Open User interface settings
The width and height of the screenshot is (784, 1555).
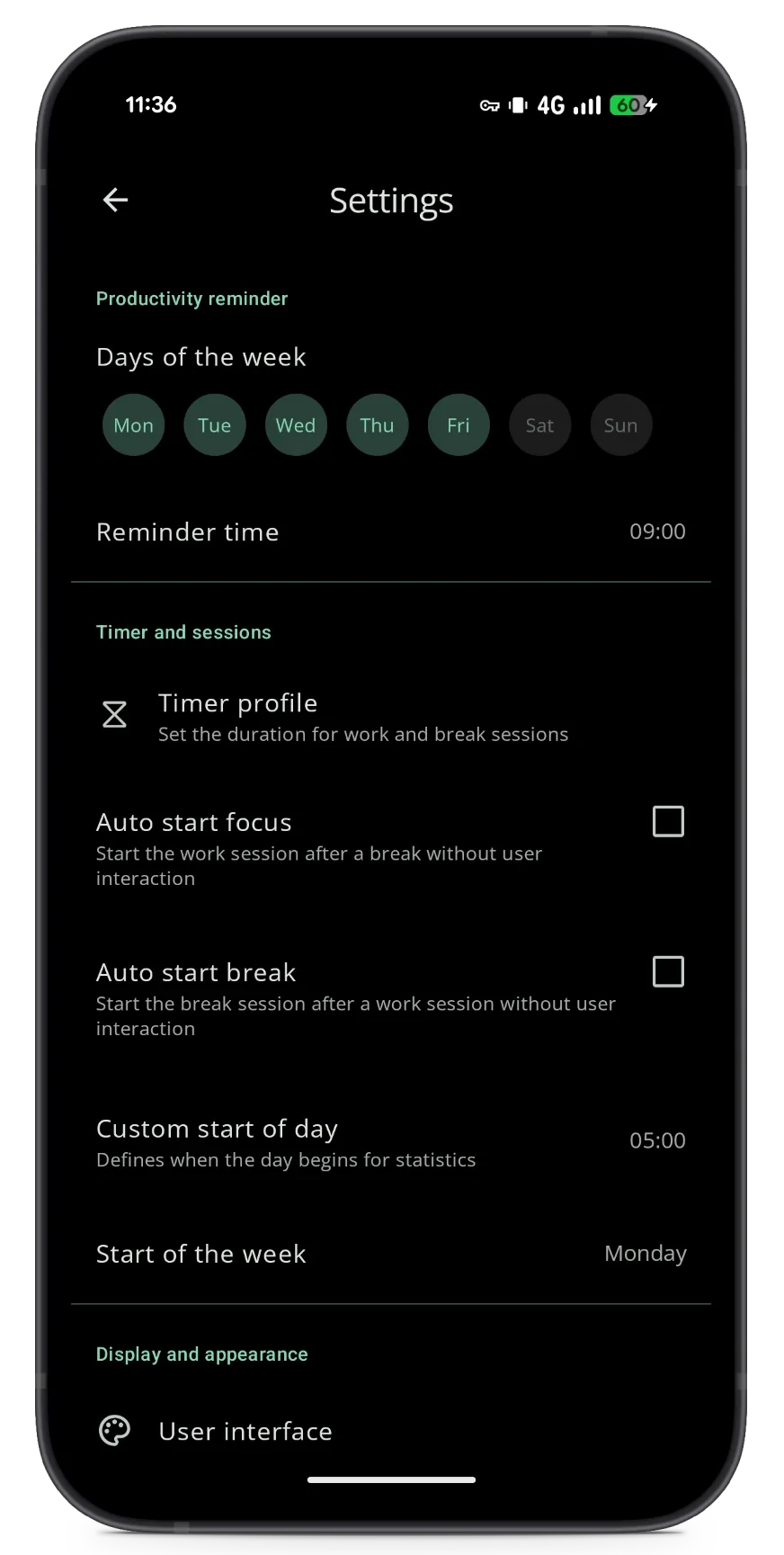[245, 1431]
